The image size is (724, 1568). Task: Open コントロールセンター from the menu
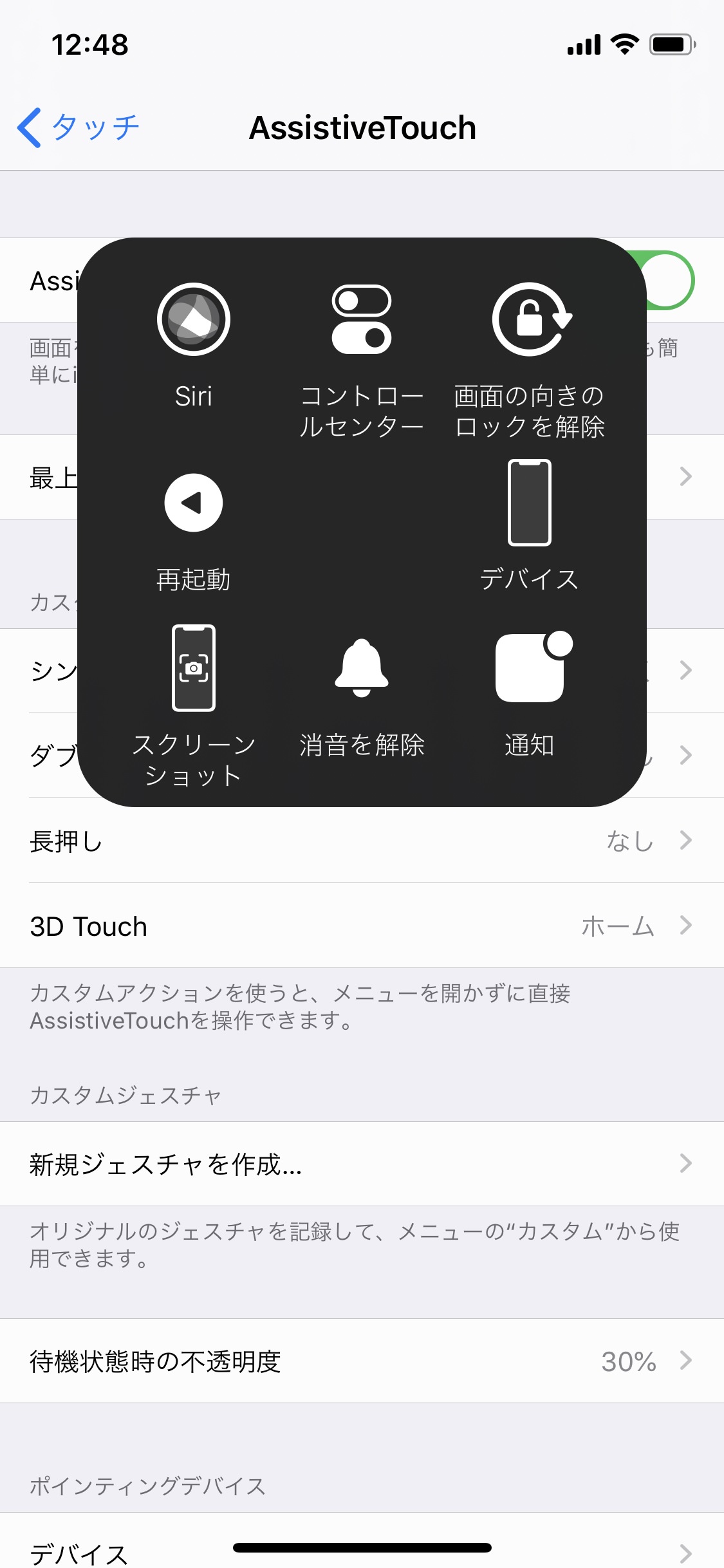[x=362, y=320]
